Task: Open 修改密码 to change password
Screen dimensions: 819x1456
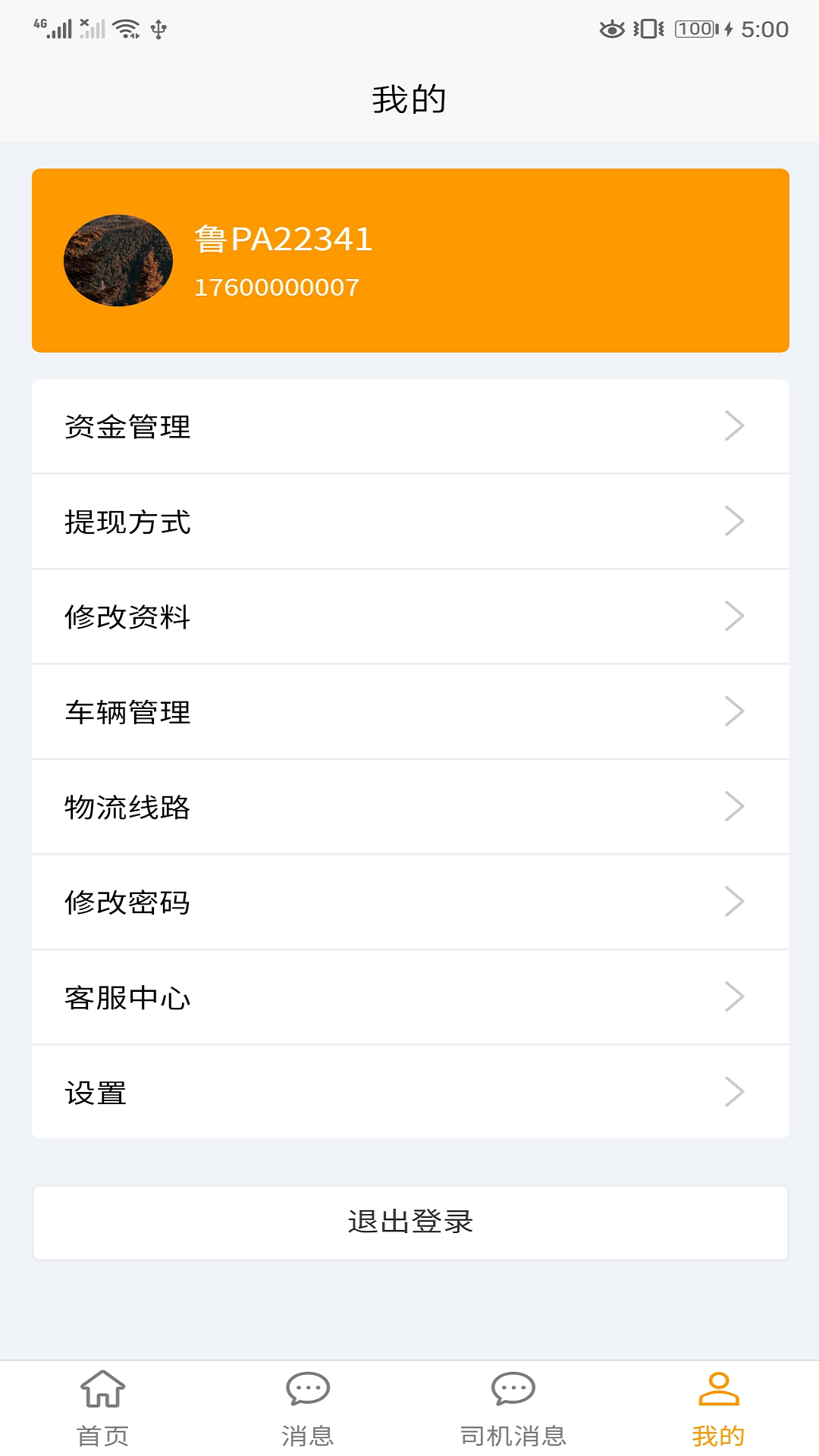Action: (409, 902)
